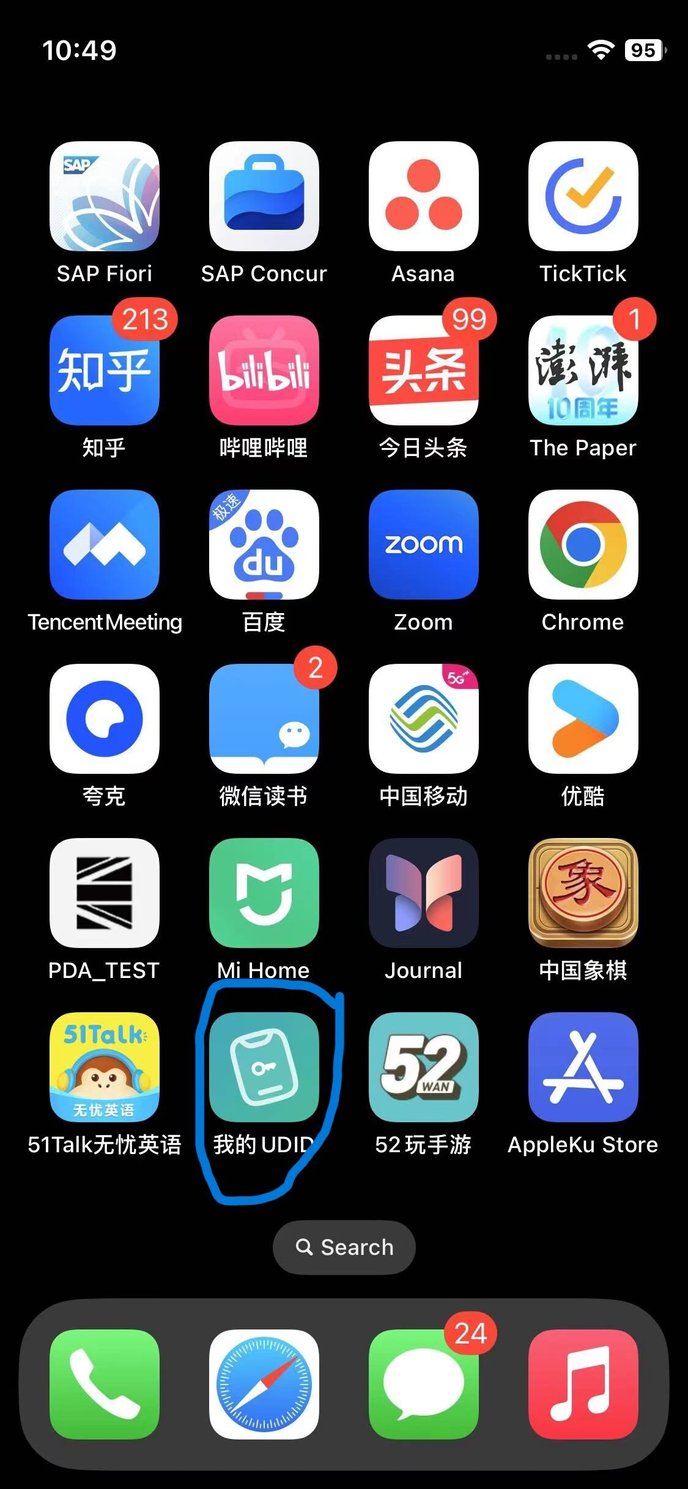
Task: Open Messages with 24 unread
Action: 423,1384
